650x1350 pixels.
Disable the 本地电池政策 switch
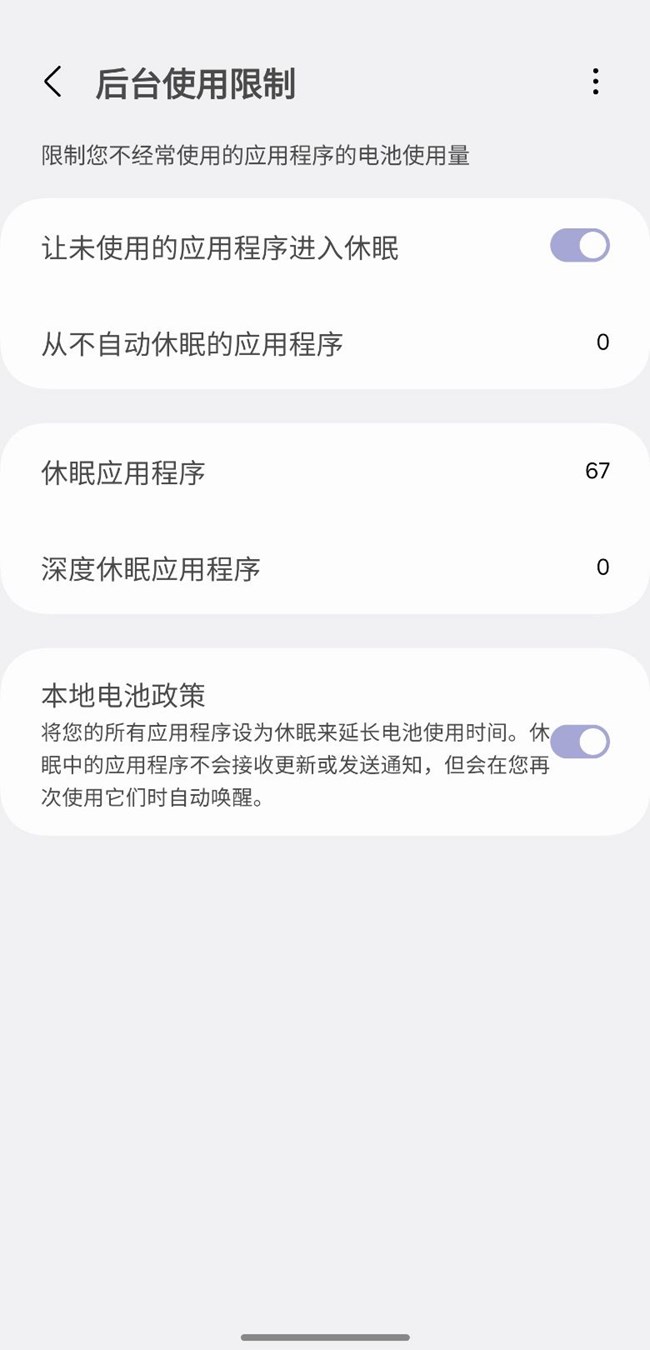[579, 742]
